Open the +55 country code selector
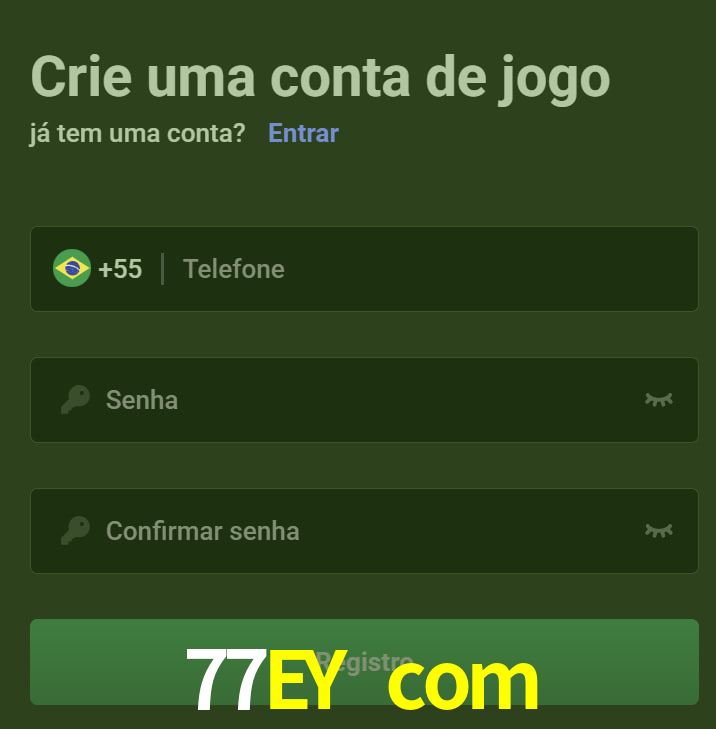Viewport: 716px width, 729px height. point(98,269)
